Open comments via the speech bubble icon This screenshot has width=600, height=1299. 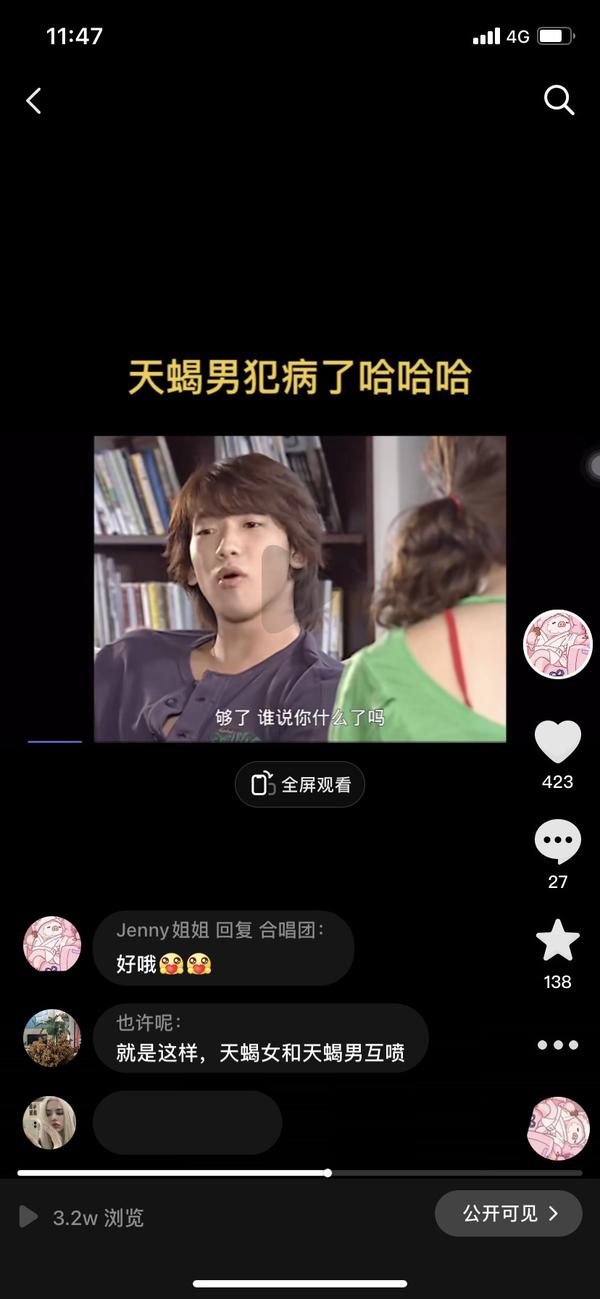point(558,842)
